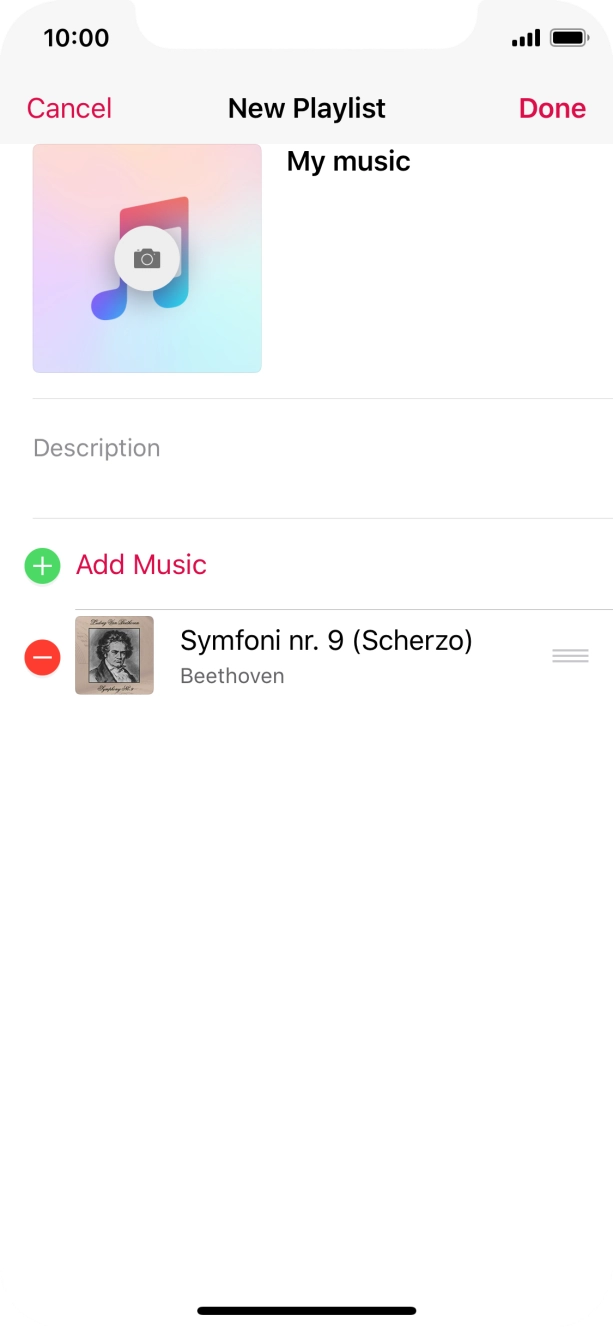Select the Symfoni nr. 9 (Scherzo) row
The image size is (613, 1328).
(x=326, y=655)
